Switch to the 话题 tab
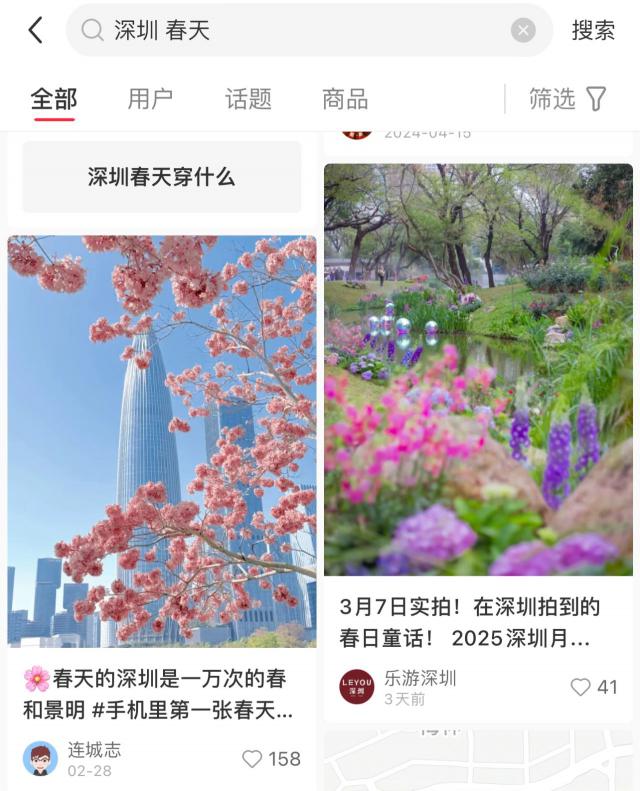The image size is (640, 791). [248, 99]
